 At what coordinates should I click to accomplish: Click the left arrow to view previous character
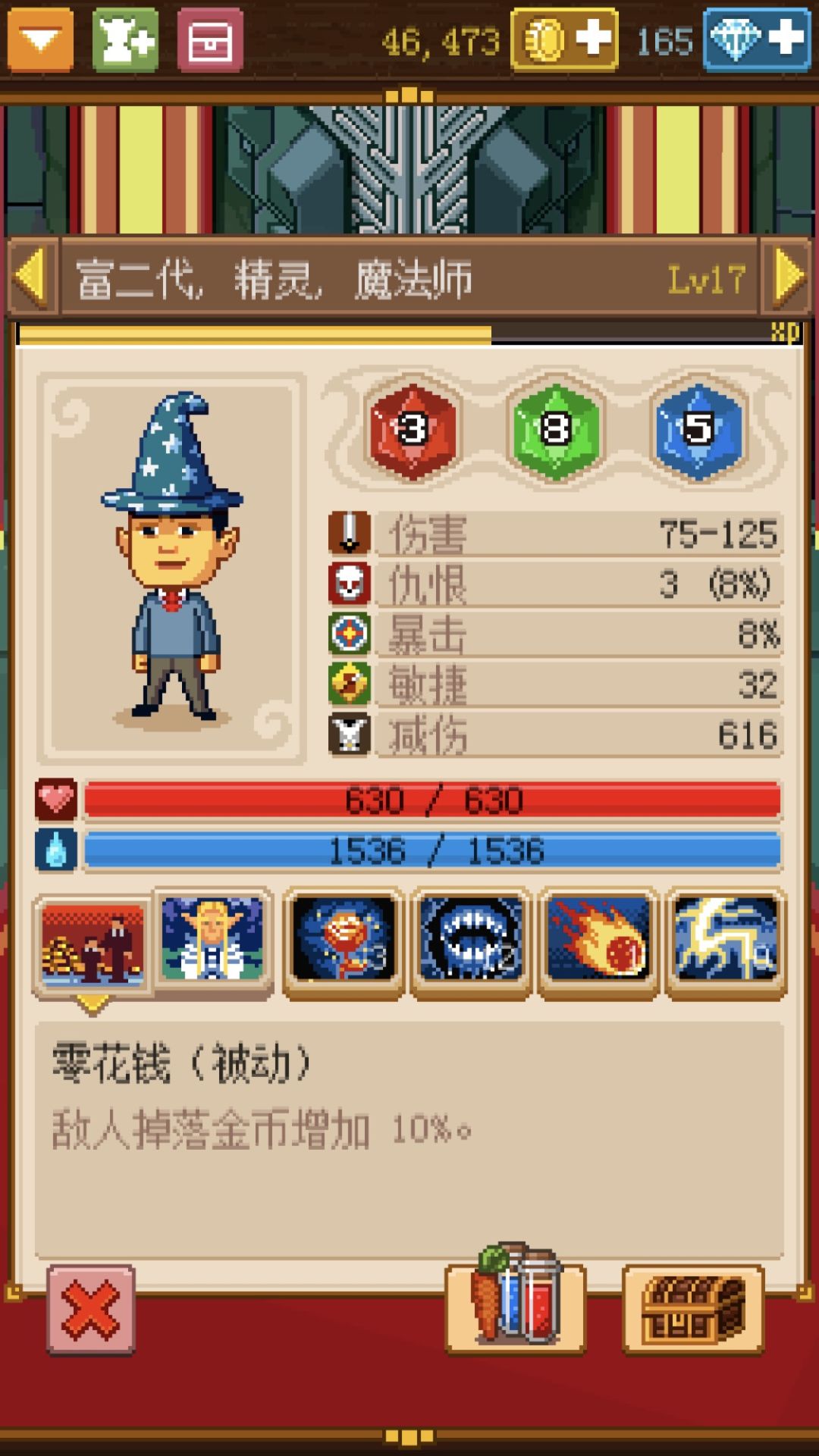point(29,274)
